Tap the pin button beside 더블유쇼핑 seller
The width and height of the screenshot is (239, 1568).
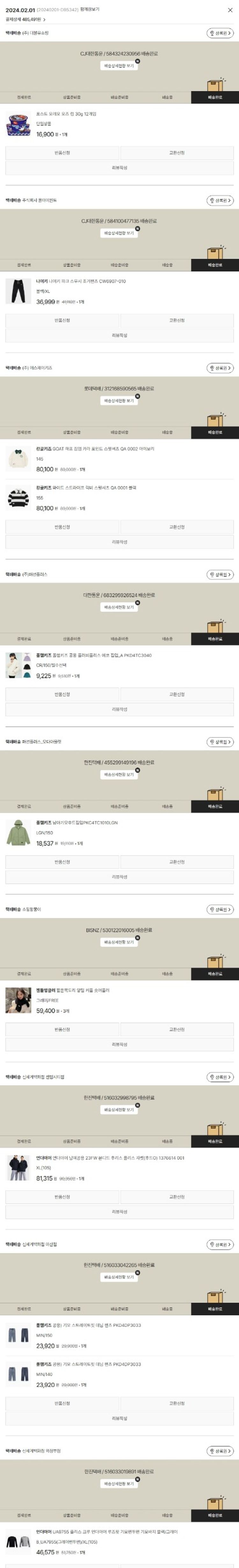[x=220, y=33]
